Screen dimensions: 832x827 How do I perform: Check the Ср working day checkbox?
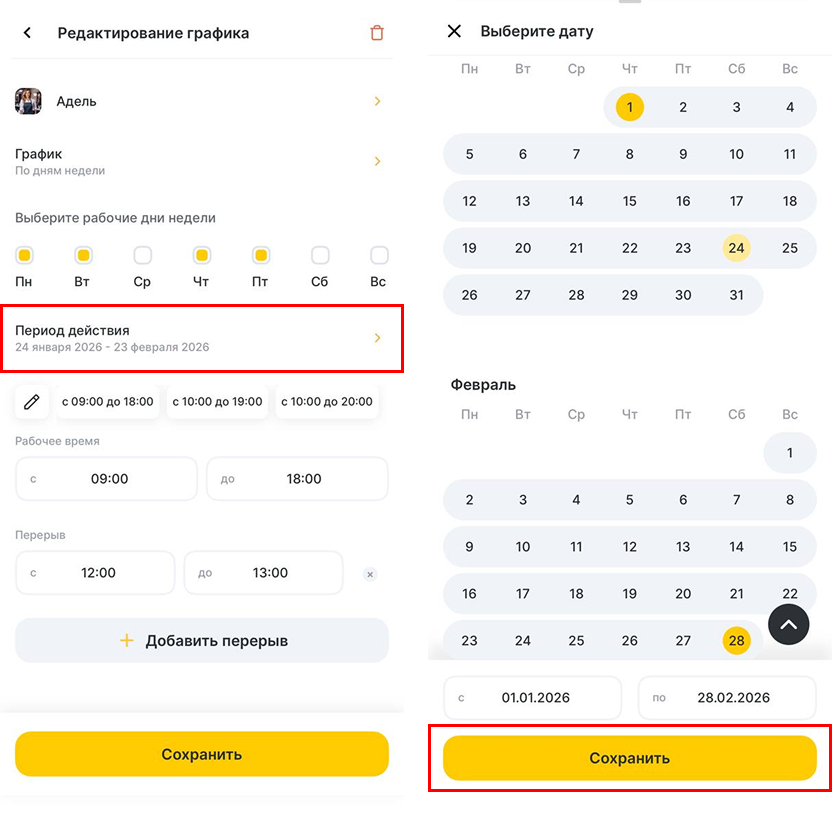pos(142,255)
